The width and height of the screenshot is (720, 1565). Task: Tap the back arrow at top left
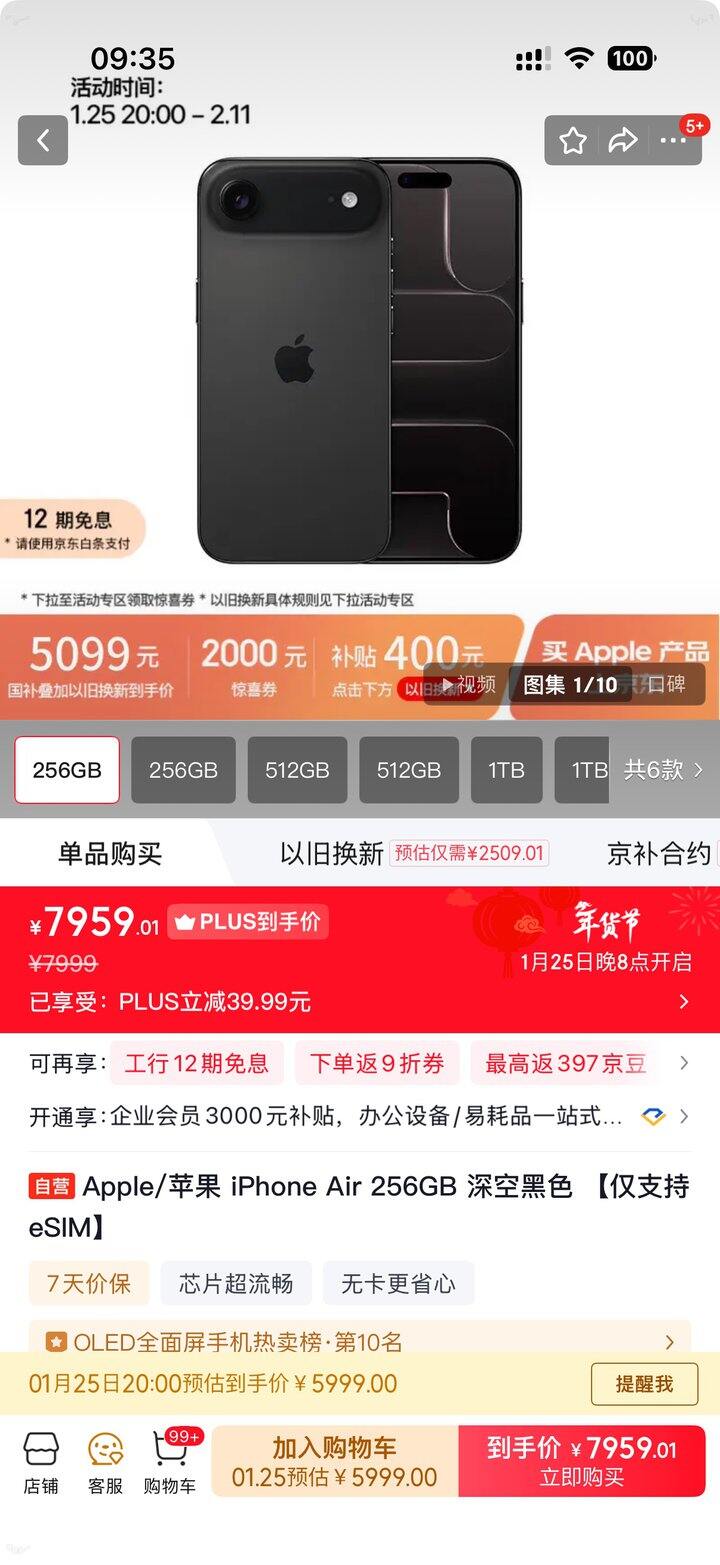[x=42, y=139]
